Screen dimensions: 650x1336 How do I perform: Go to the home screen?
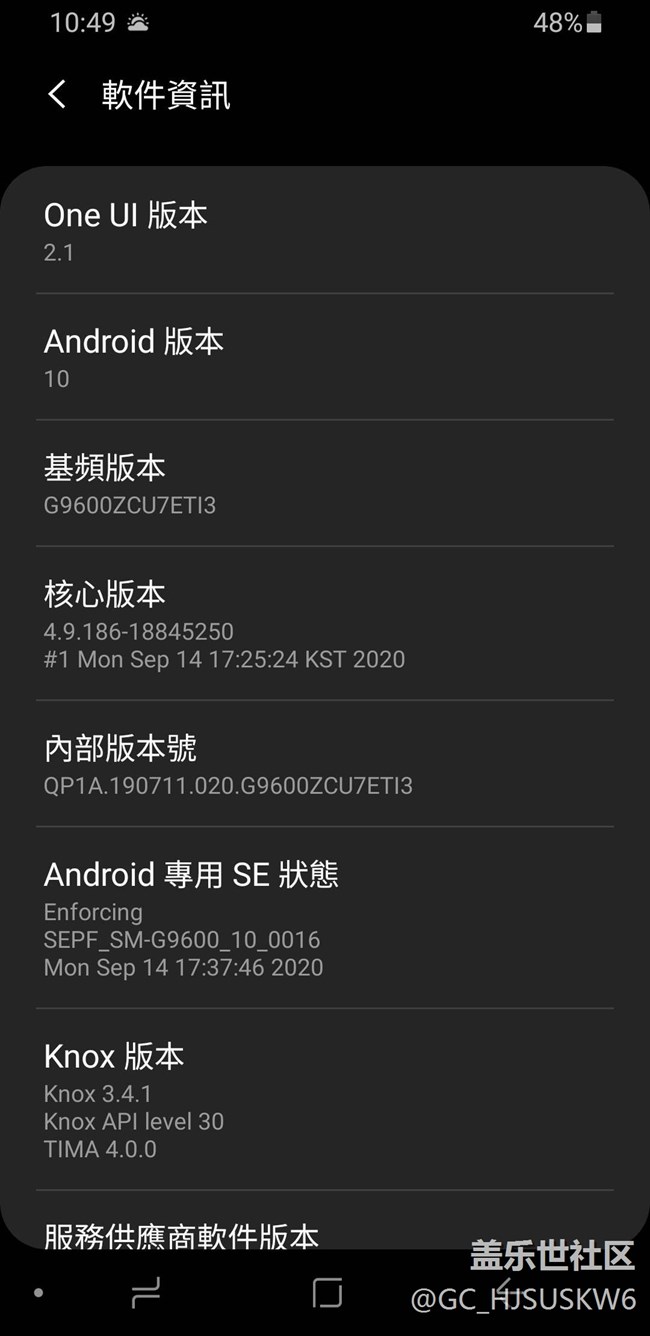point(326,1293)
